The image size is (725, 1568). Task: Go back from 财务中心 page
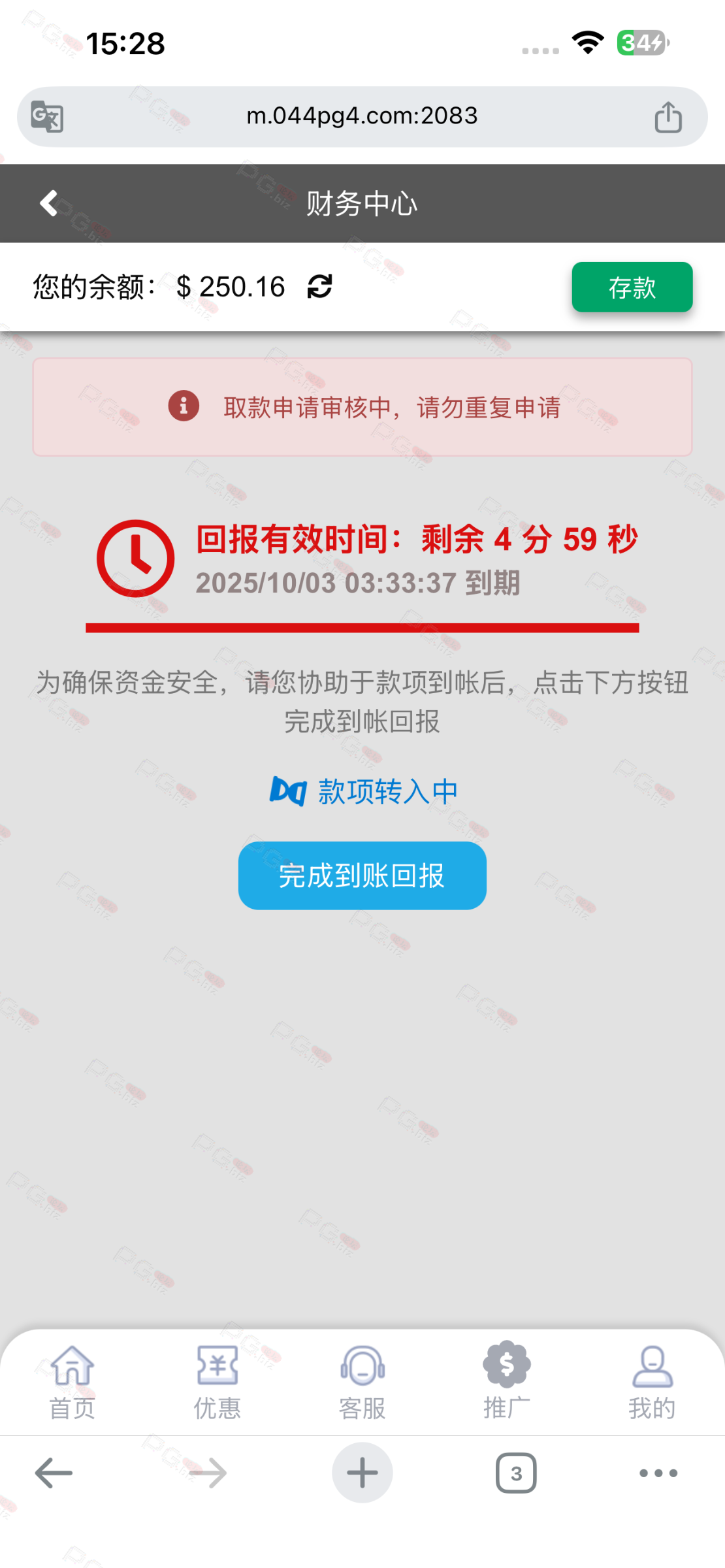(x=49, y=203)
